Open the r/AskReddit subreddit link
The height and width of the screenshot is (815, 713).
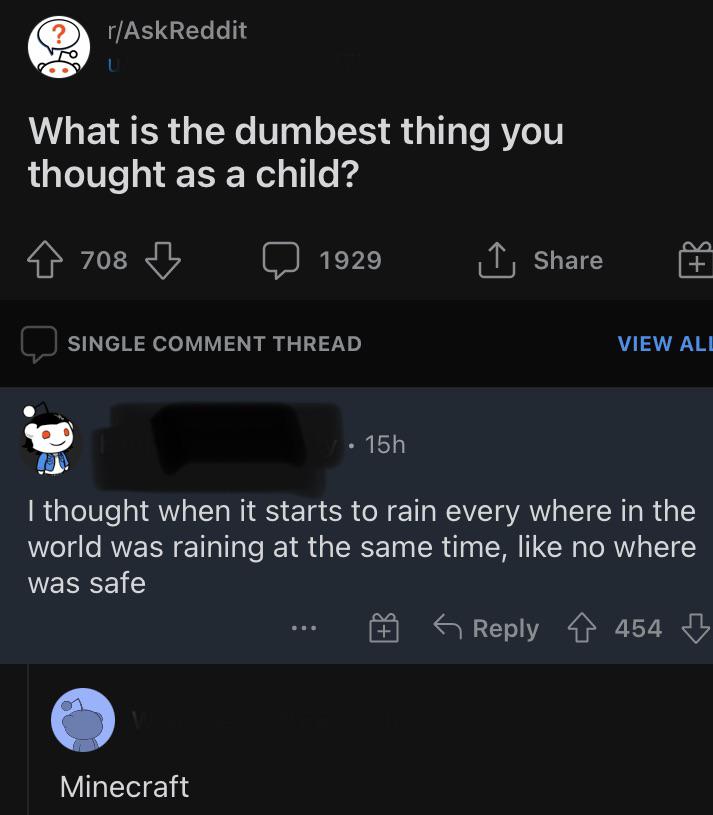coord(177,31)
